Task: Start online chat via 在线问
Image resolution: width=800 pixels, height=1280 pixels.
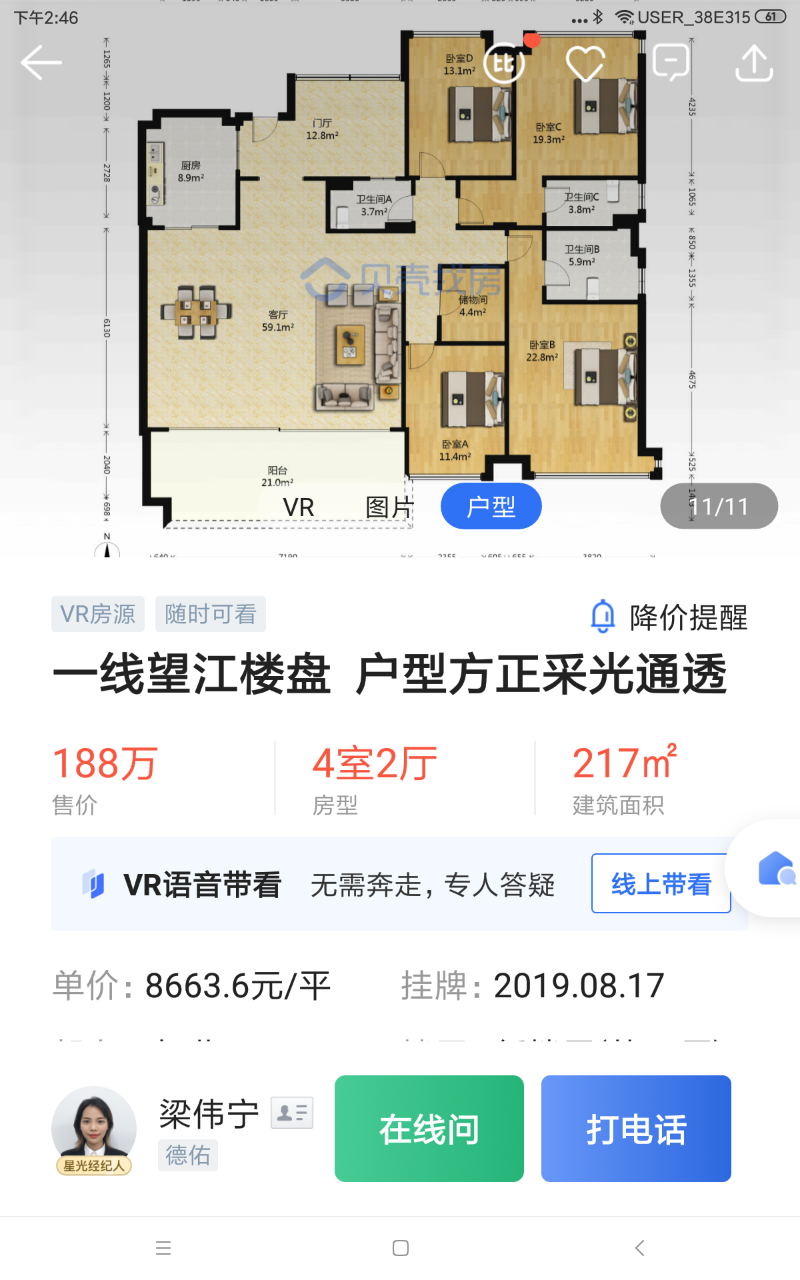Action: click(429, 1129)
